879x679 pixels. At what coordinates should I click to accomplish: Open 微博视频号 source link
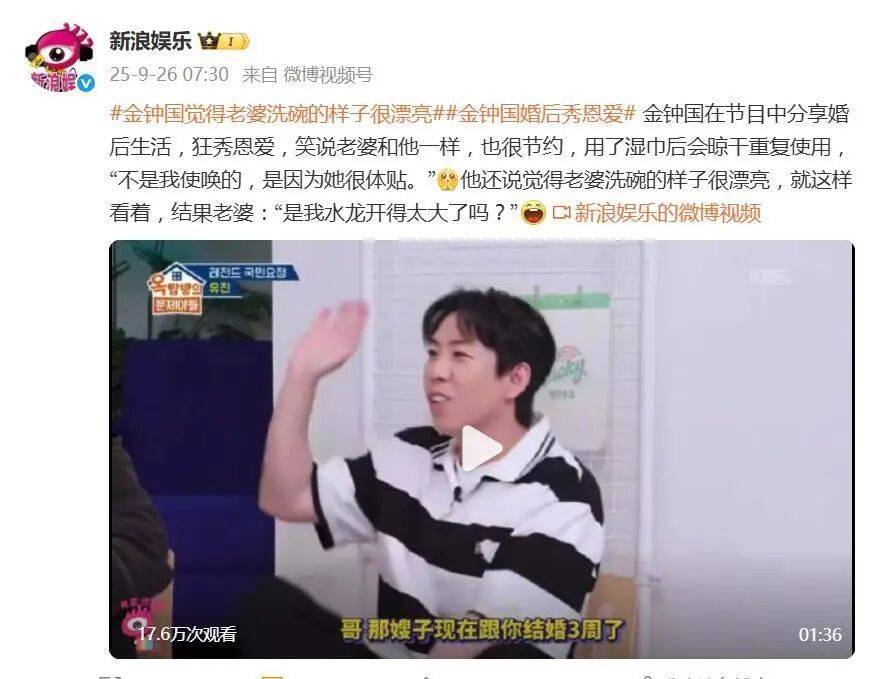(327, 74)
